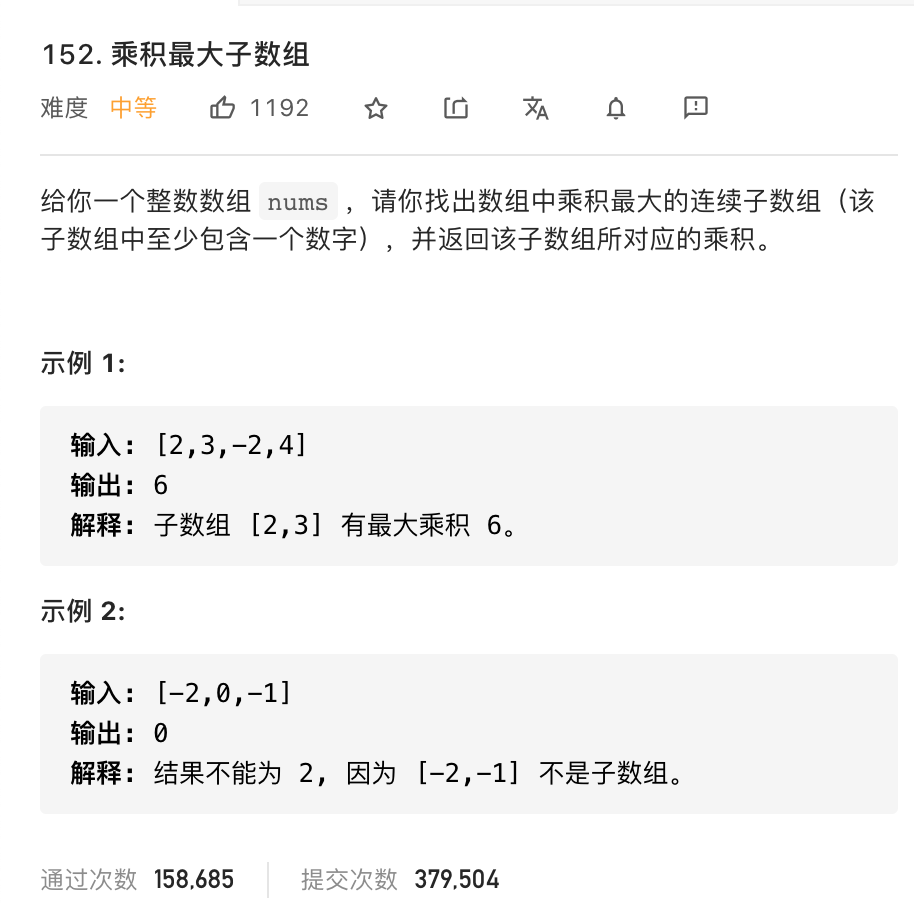Switch the problem language with translate icon

pyautogui.click(x=536, y=108)
